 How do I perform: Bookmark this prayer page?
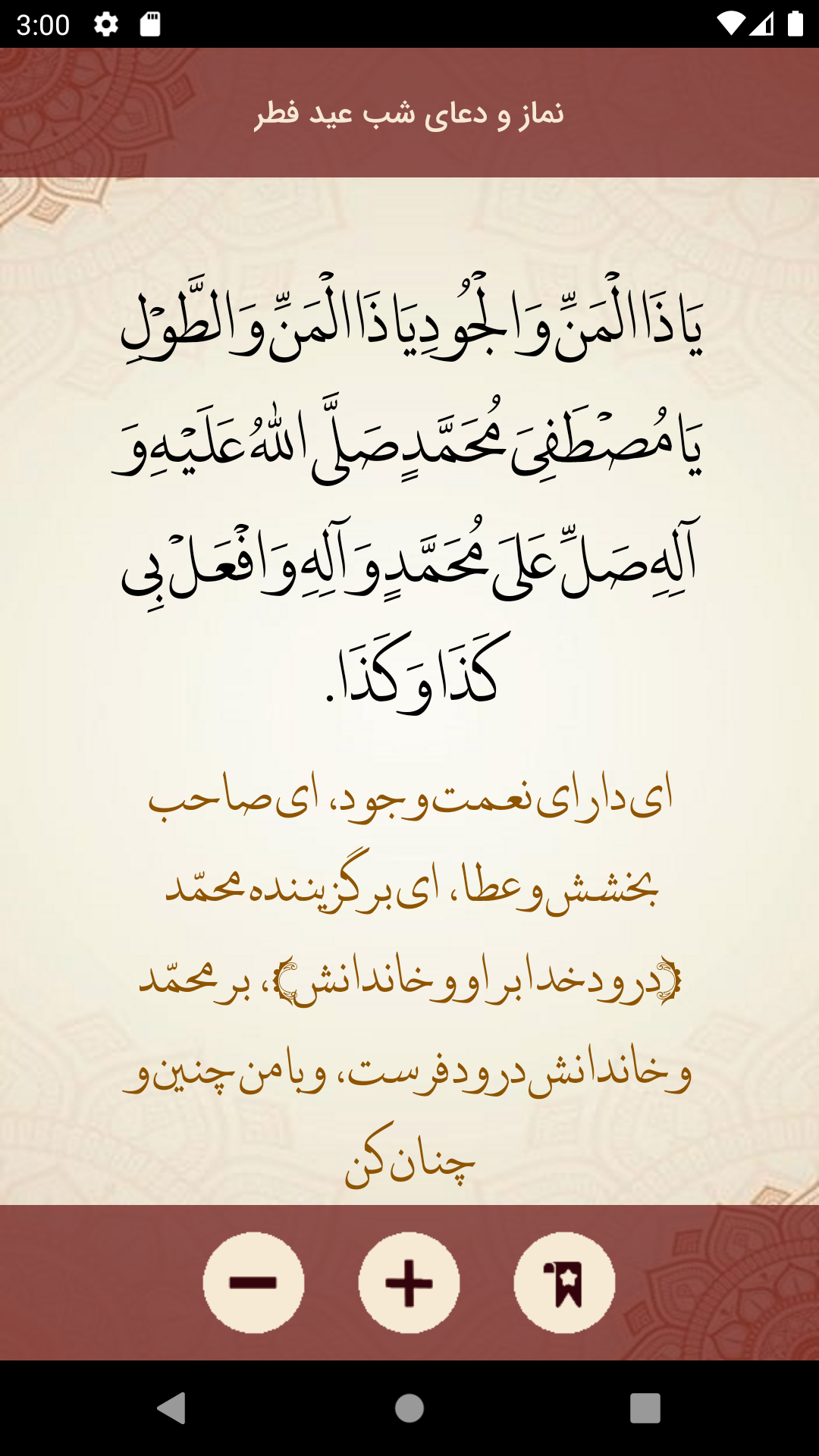click(564, 1282)
